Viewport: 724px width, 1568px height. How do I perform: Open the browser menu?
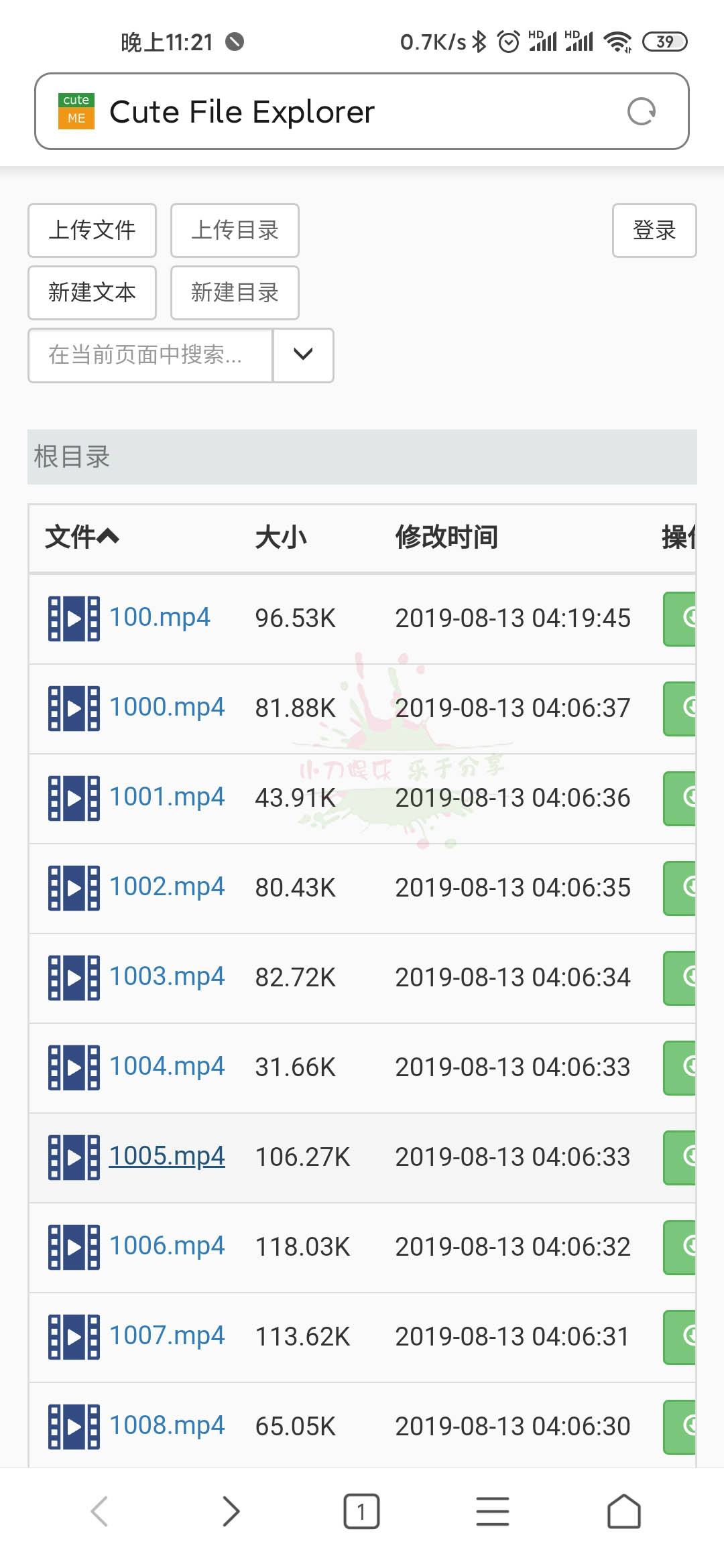493,1512
